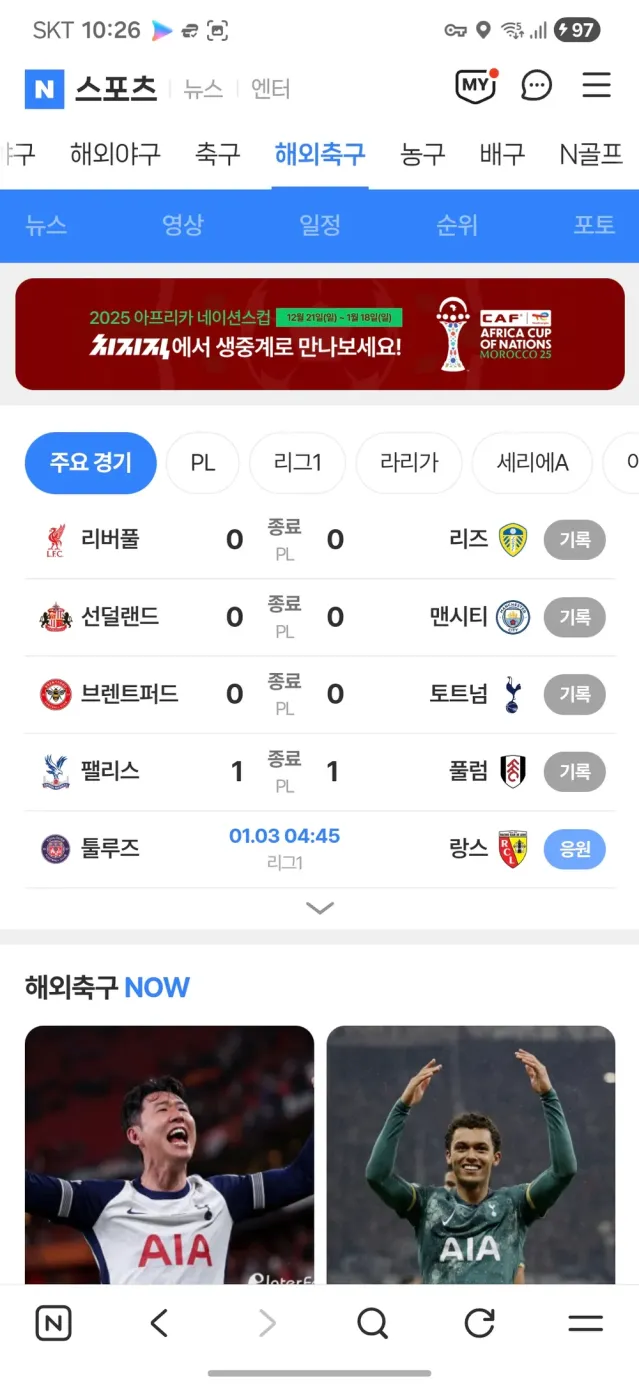The image size is (639, 1385).
Task: Select the 해외야구 tab
Action: coord(115,154)
